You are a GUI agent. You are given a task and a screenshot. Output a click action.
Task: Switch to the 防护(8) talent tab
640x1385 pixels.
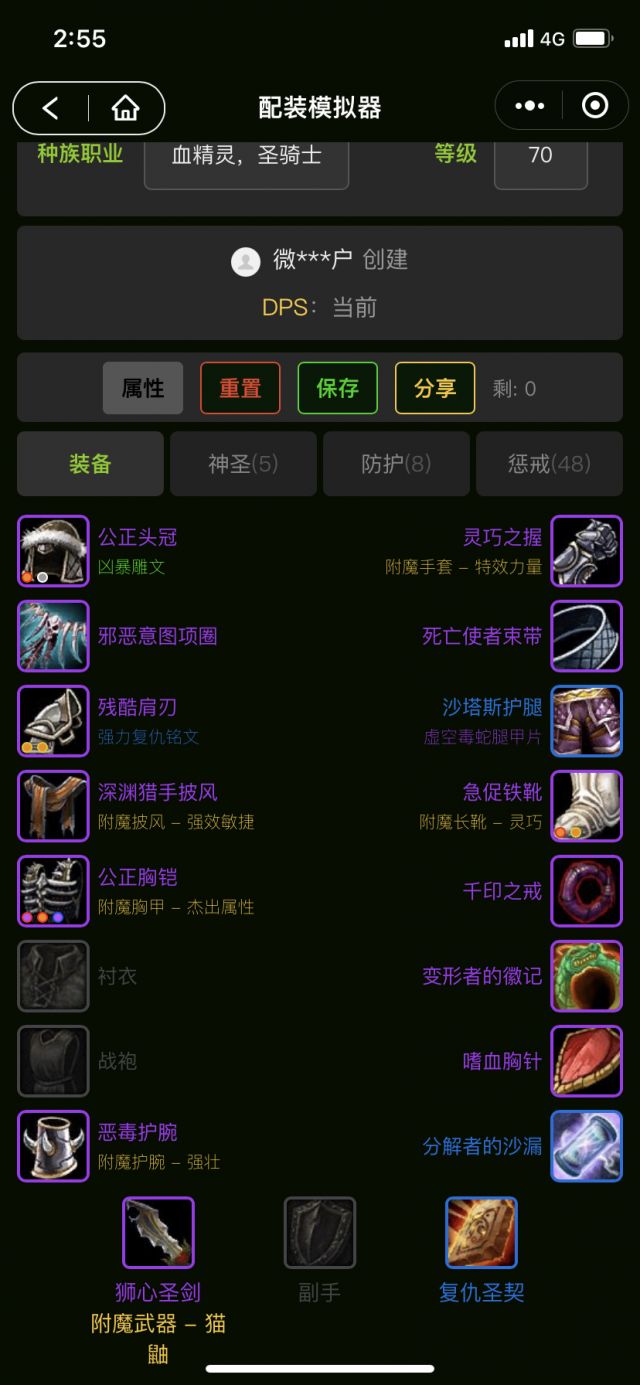coord(396,464)
